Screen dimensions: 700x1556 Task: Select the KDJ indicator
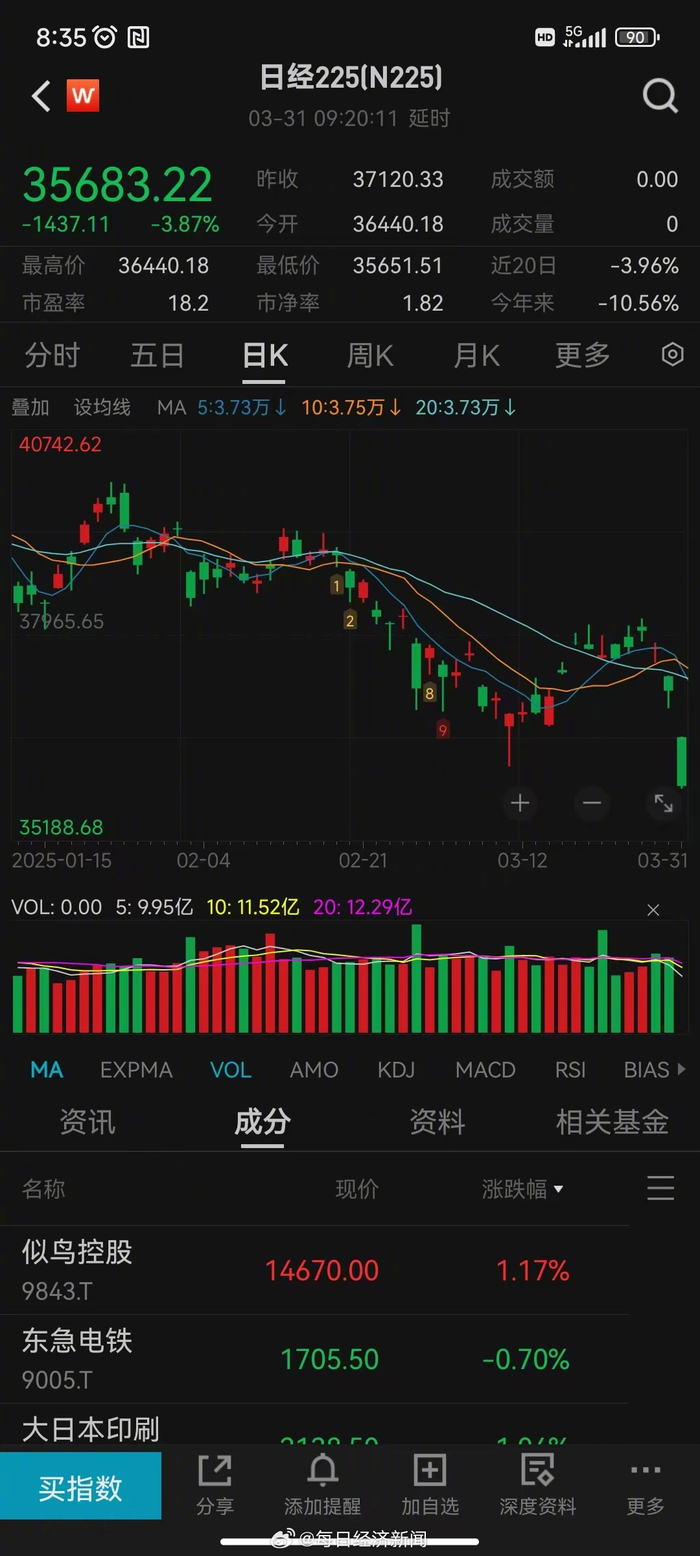396,1070
